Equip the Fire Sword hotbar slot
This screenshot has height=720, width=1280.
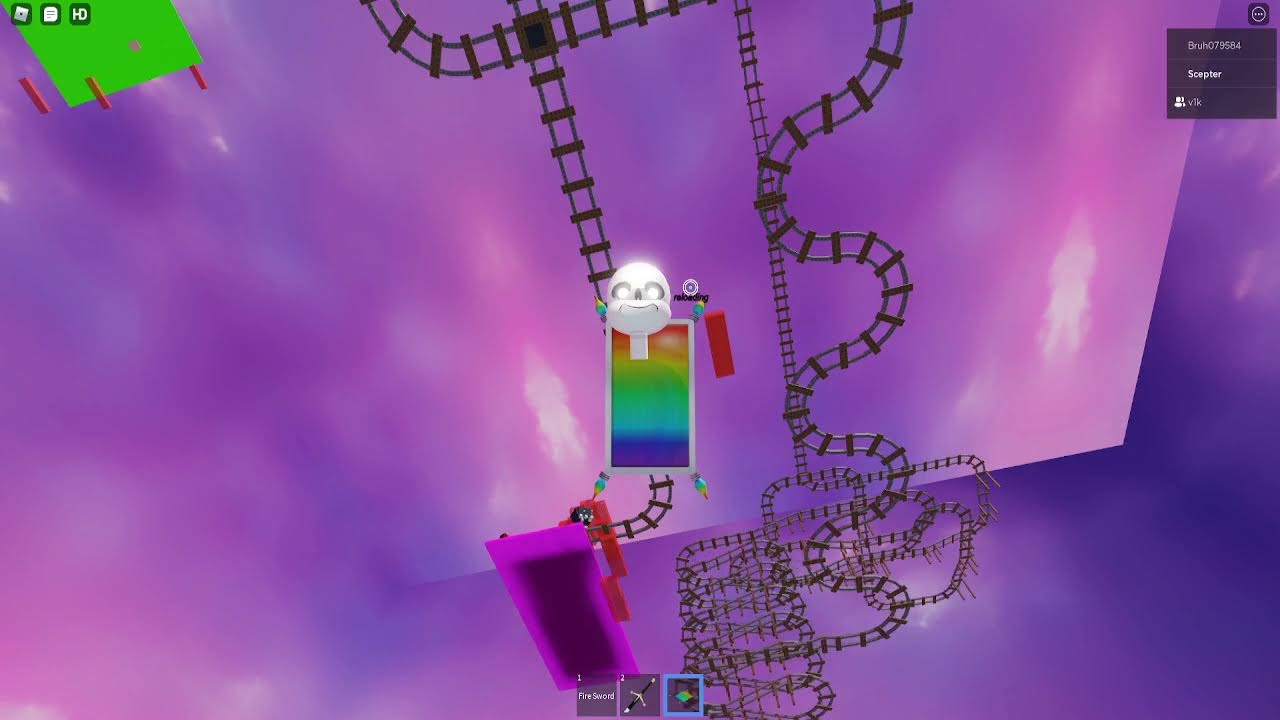pyautogui.click(x=596, y=695)
